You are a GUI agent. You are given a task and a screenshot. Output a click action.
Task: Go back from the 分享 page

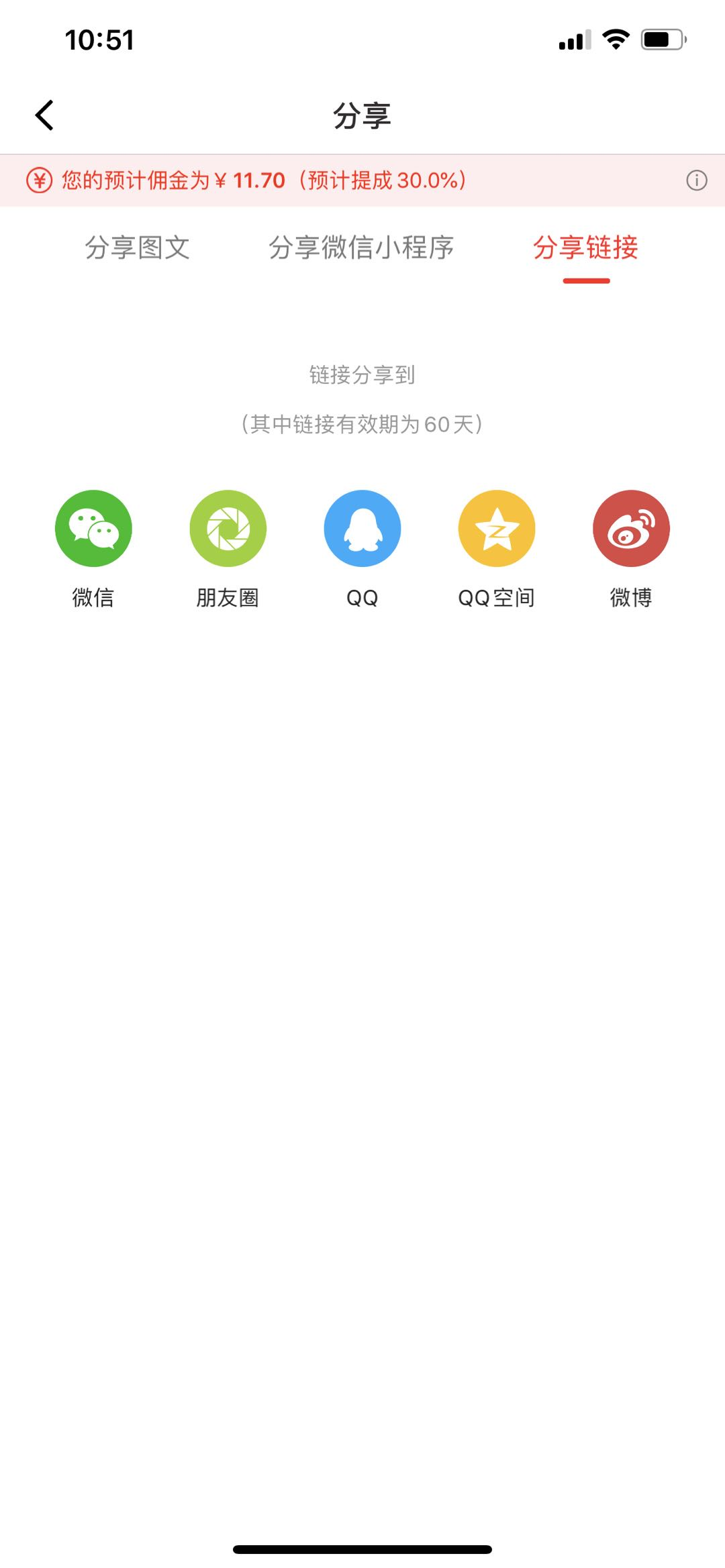pyautogui.click(x=44, y=115)
